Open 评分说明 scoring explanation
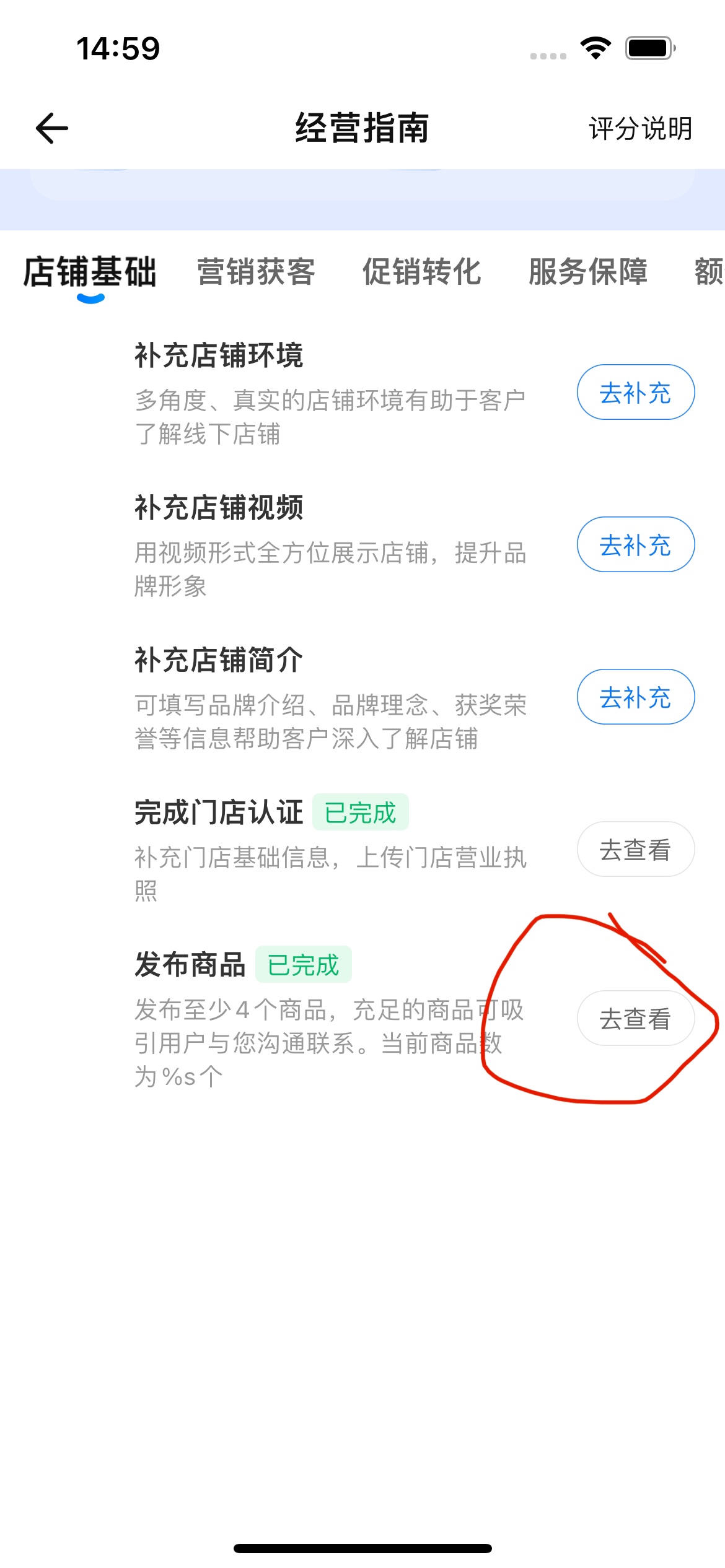725x1568 pixels. tap(640, 129)
